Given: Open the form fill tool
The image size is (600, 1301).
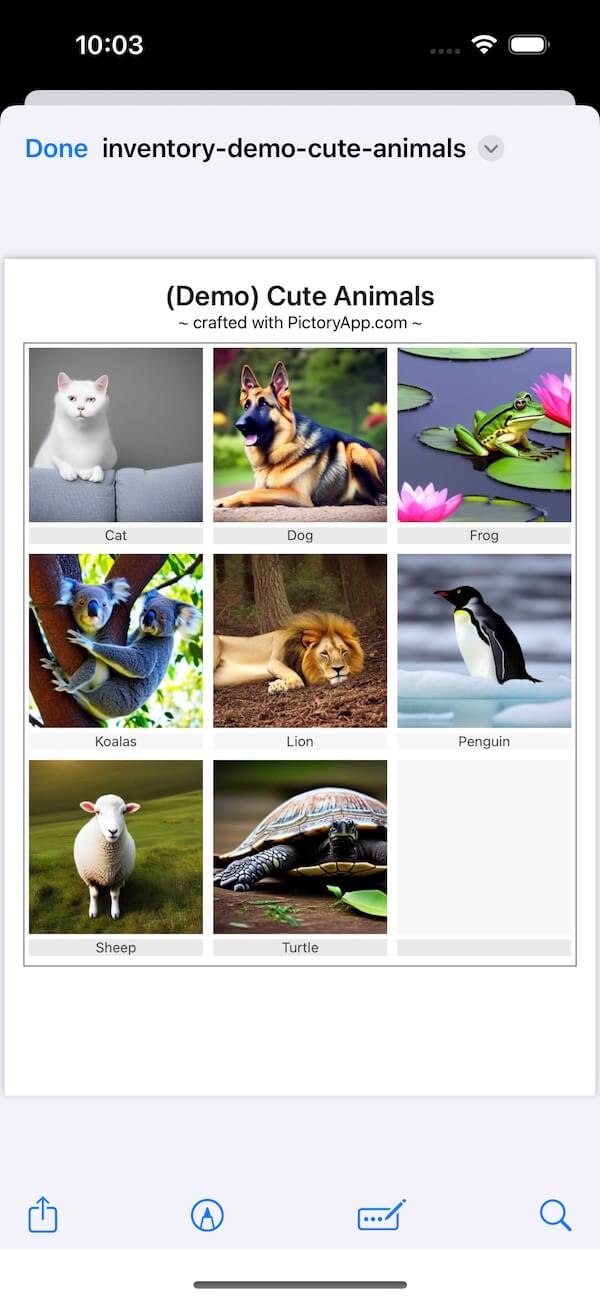Looking at the screenshot, I should 381,1215.
